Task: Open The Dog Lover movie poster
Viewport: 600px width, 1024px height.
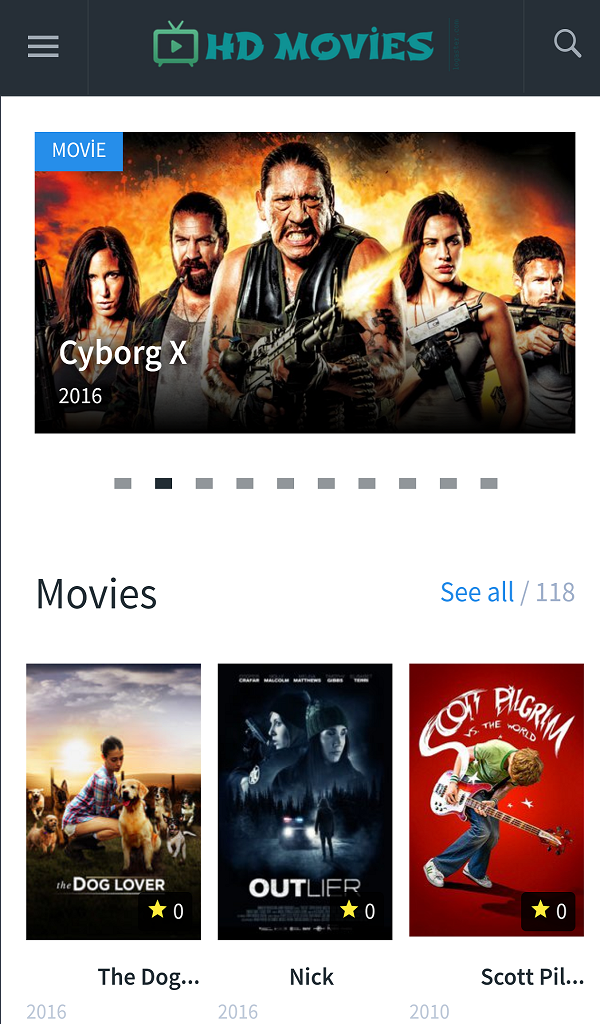Action: (x=113, y=801)
